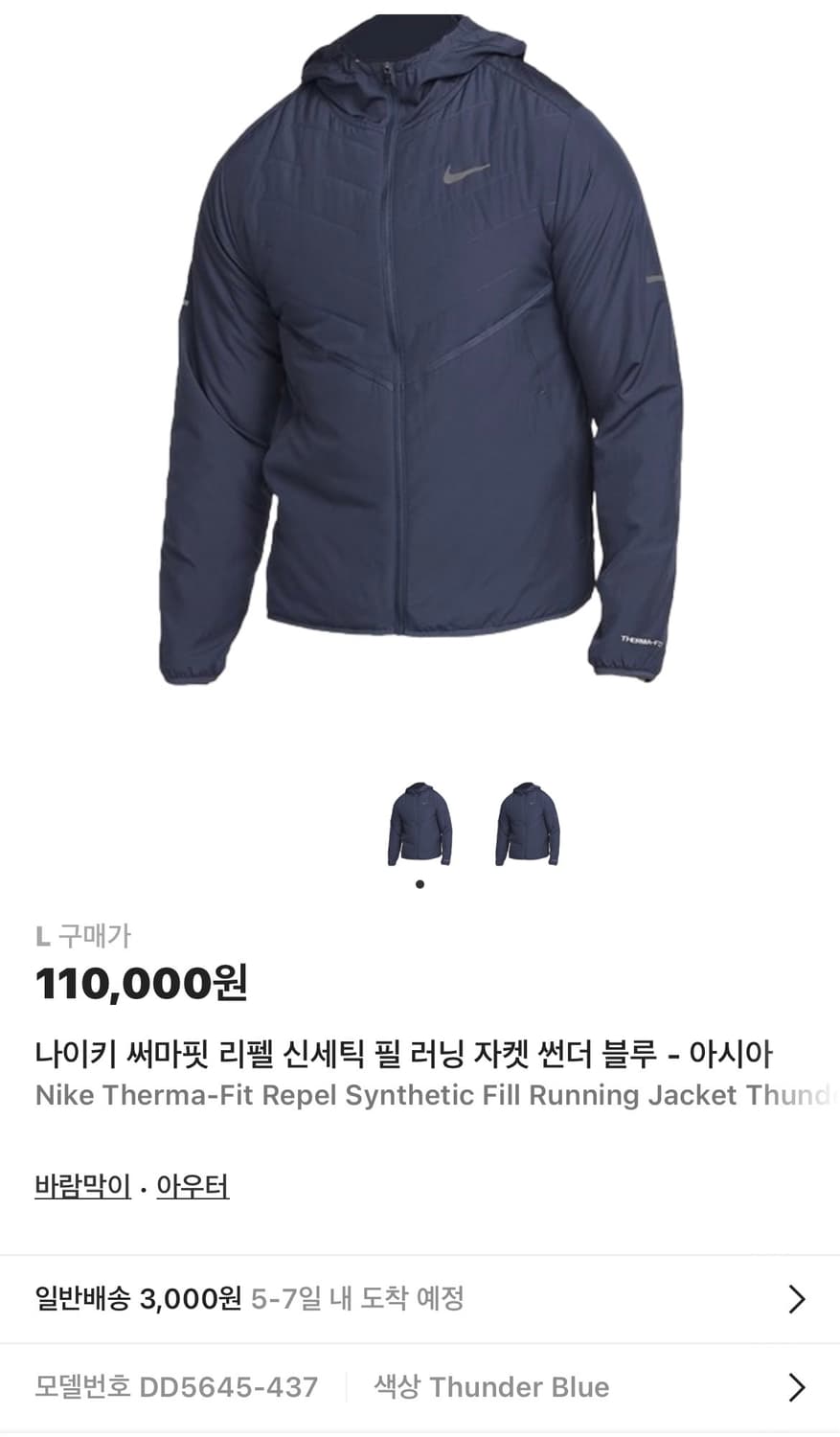Expand the 일반배송 shipping details row
The image size is (840, 1437).
[x=420, y=1300]
